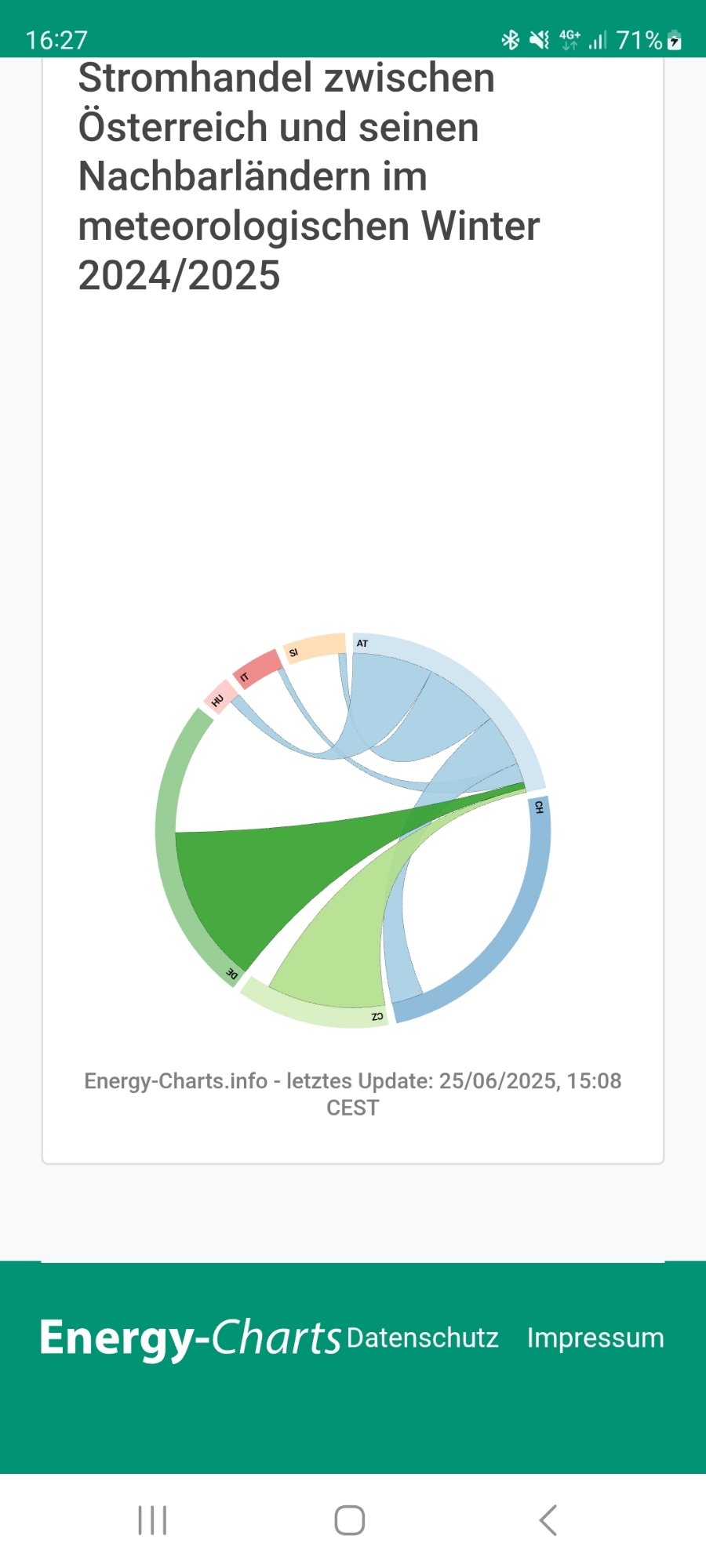706x1568 pixels.
Task: Open the Datenschutz link
Action: (x=422, y=1338)
